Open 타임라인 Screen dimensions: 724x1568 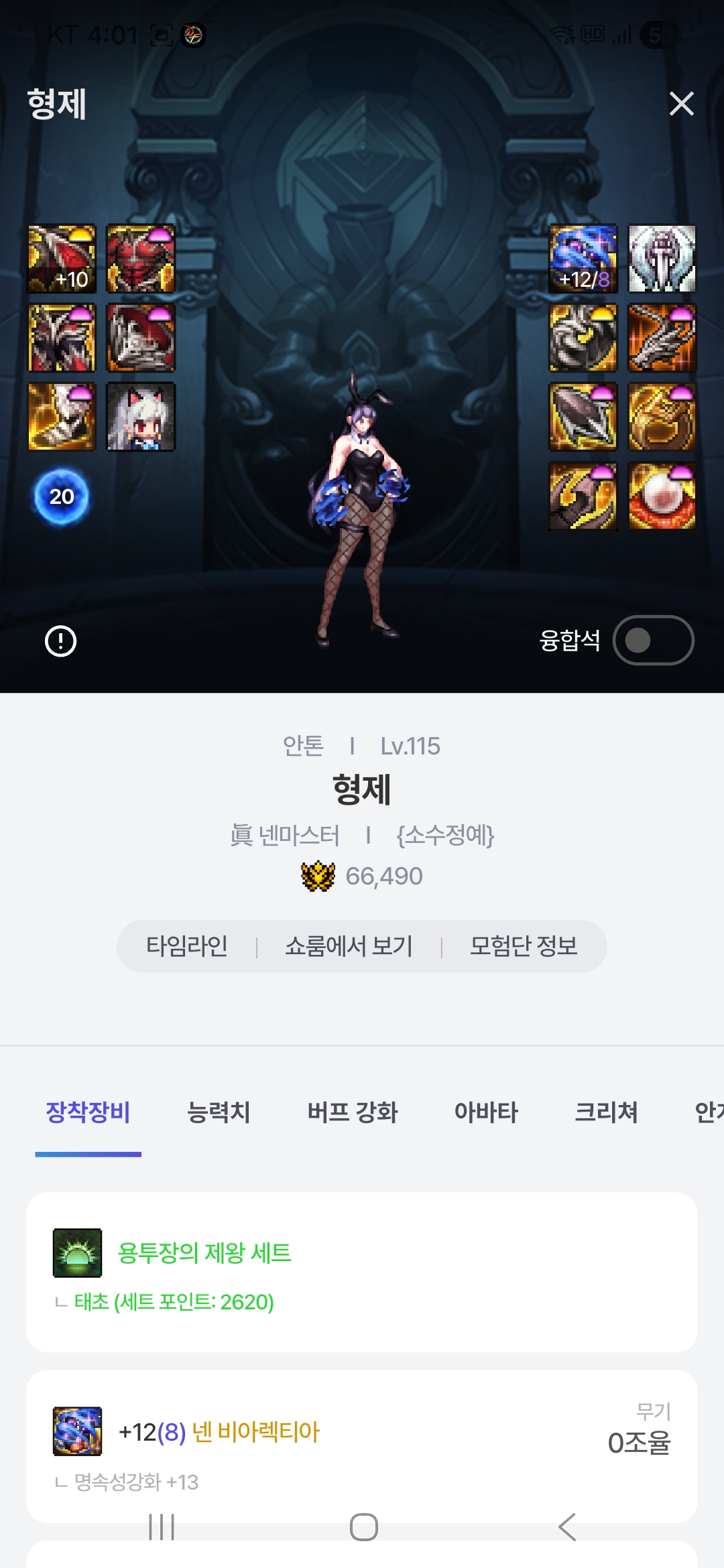point(187,946)
